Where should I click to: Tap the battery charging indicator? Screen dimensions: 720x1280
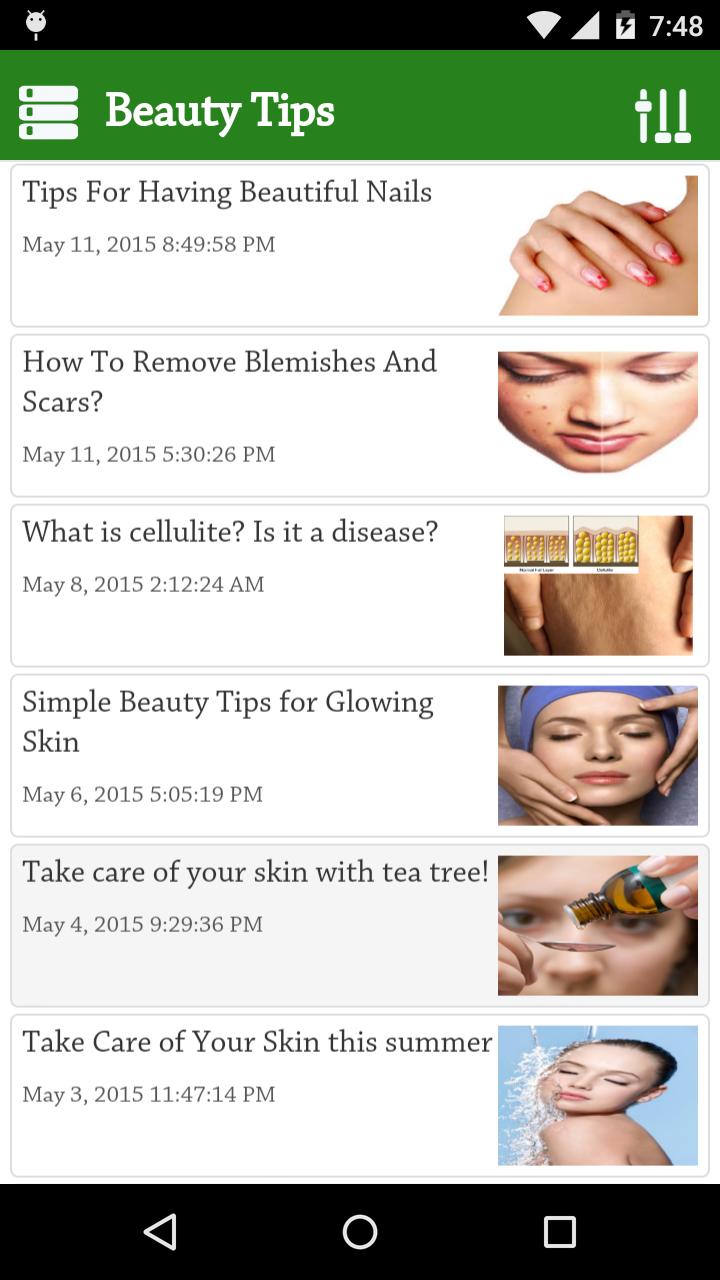pyautogui.click(x=627, y=25)
